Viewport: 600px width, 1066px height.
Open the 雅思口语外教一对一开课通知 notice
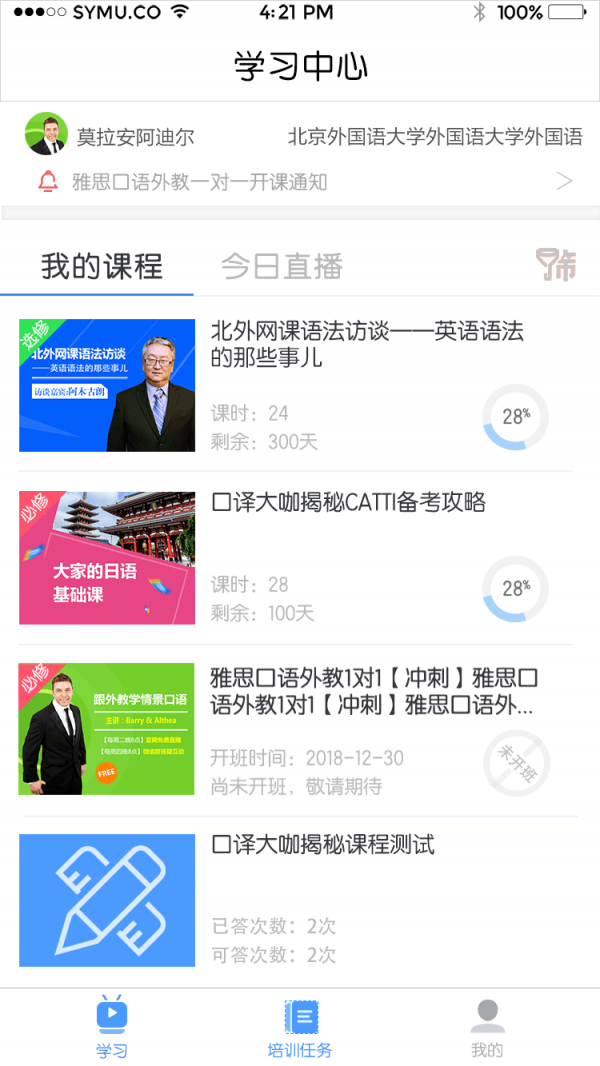point(300,182)
